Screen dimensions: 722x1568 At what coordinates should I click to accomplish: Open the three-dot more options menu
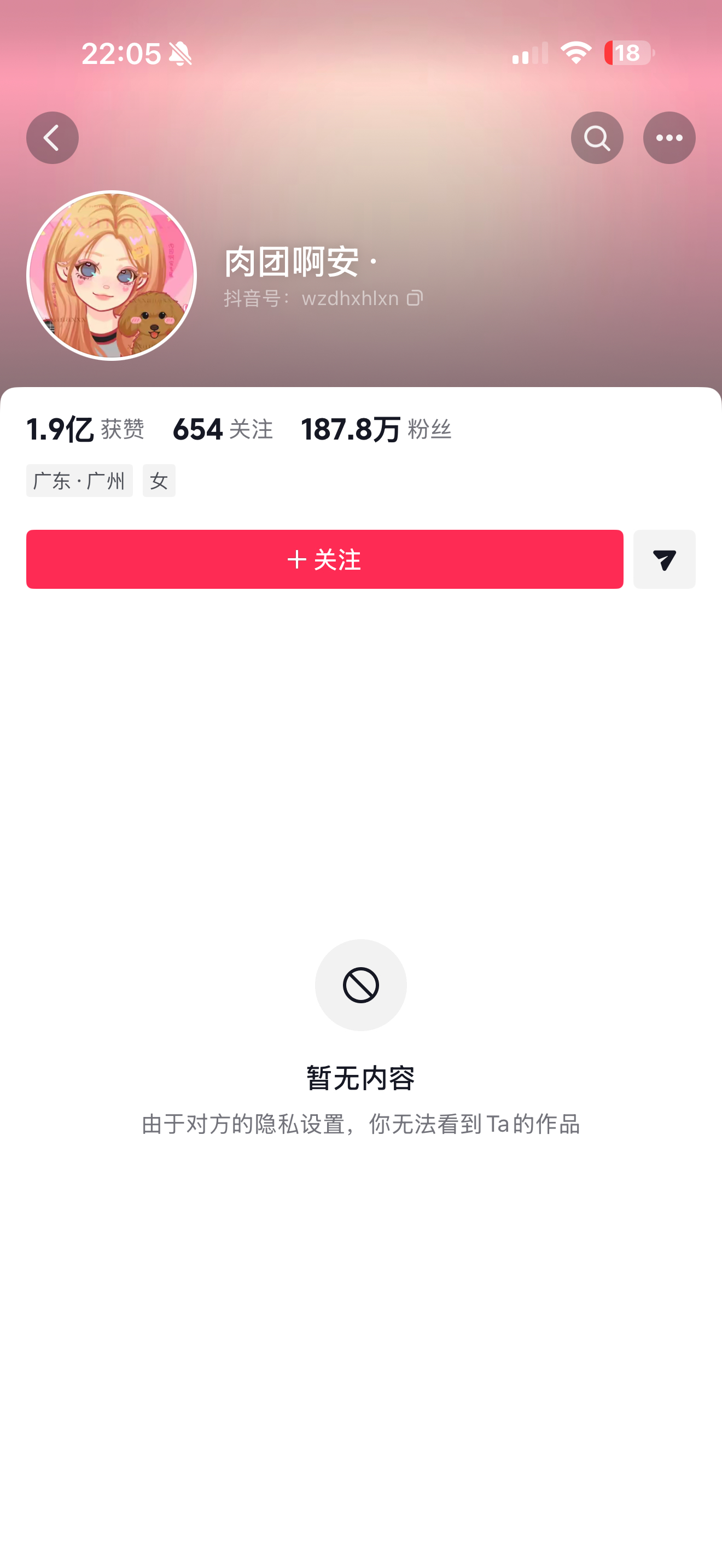click(669, 138)
